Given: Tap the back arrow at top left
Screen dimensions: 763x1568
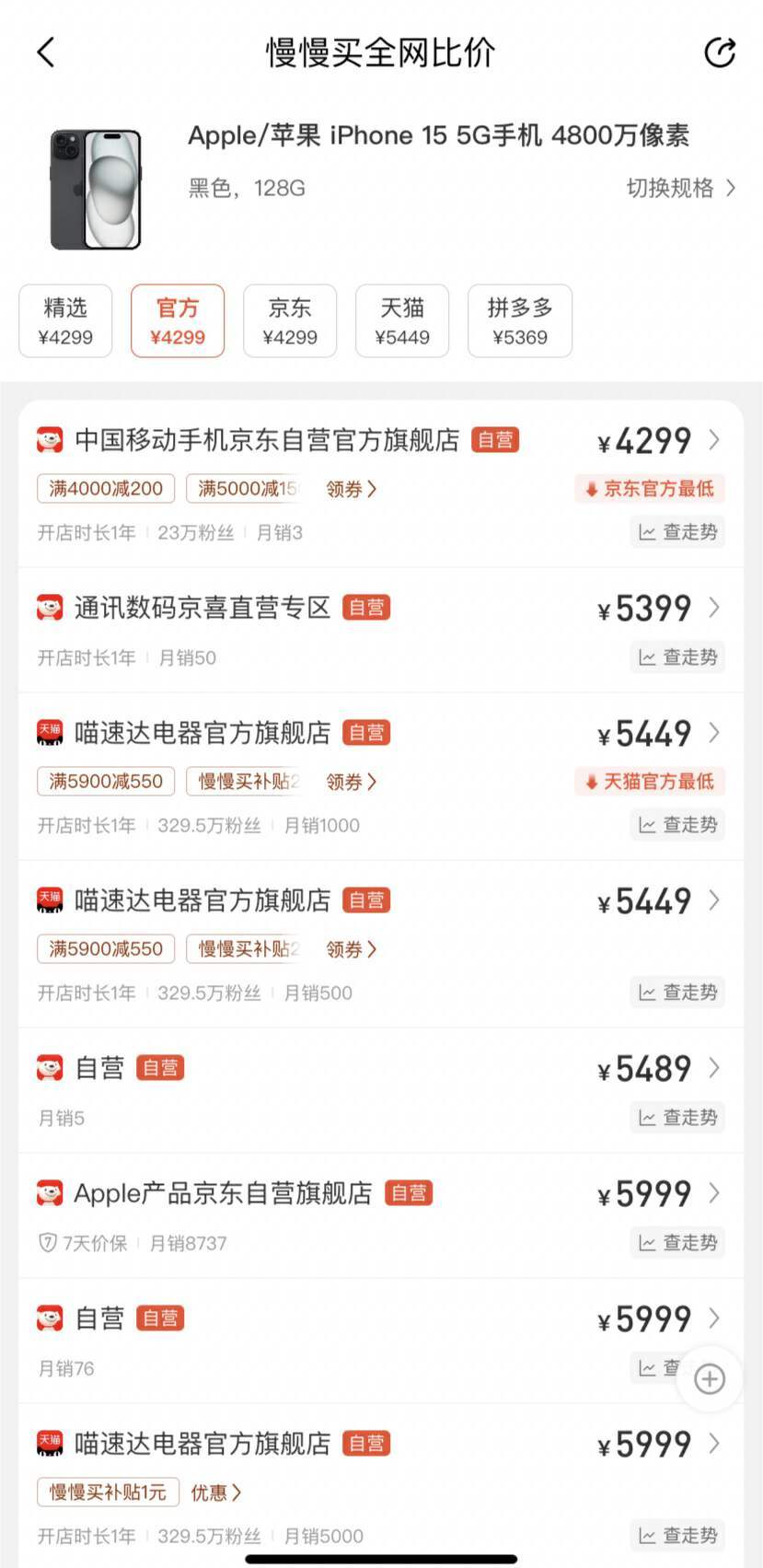Looking at the screenshot, I should pos(46,52).
